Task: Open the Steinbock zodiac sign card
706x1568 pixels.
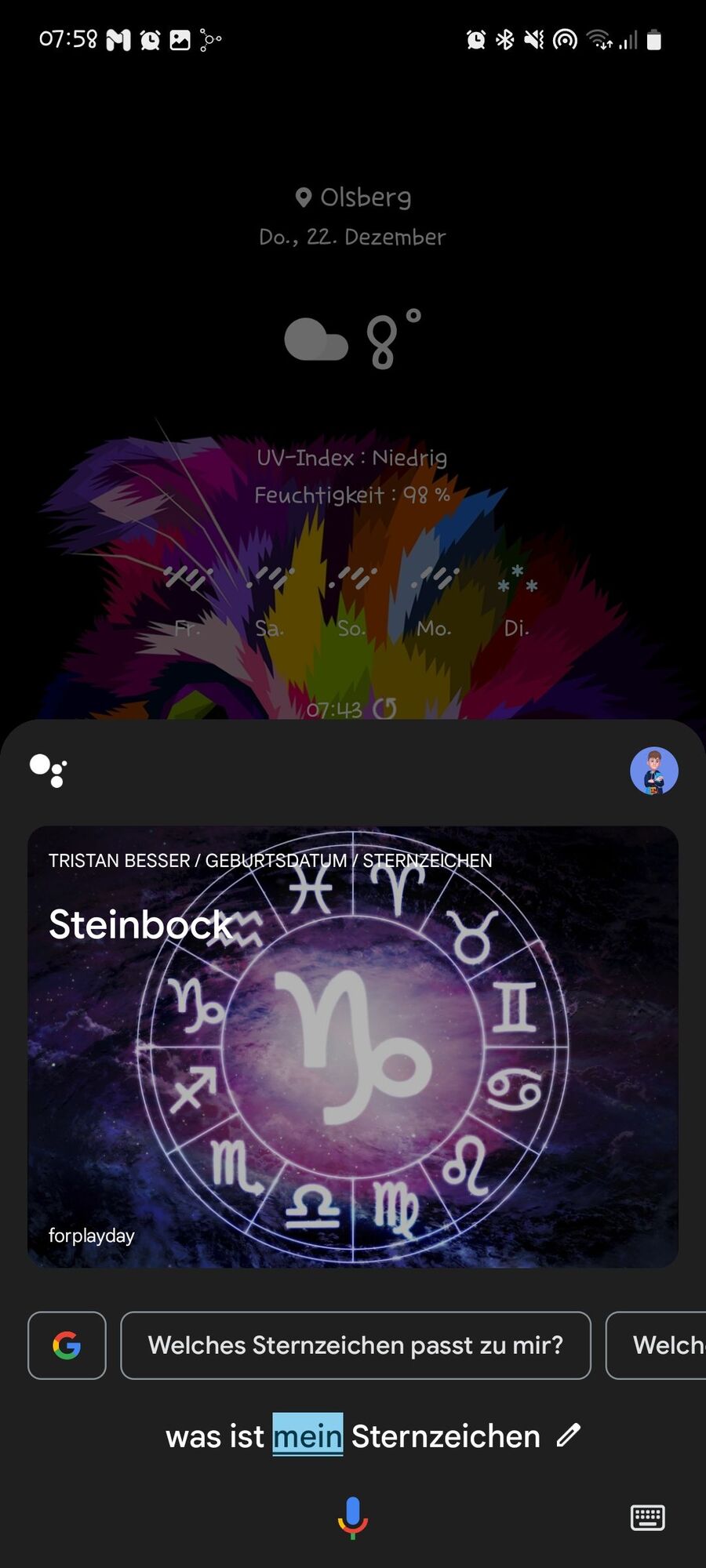Action: pyautogui.click(x=353, y=1047)
